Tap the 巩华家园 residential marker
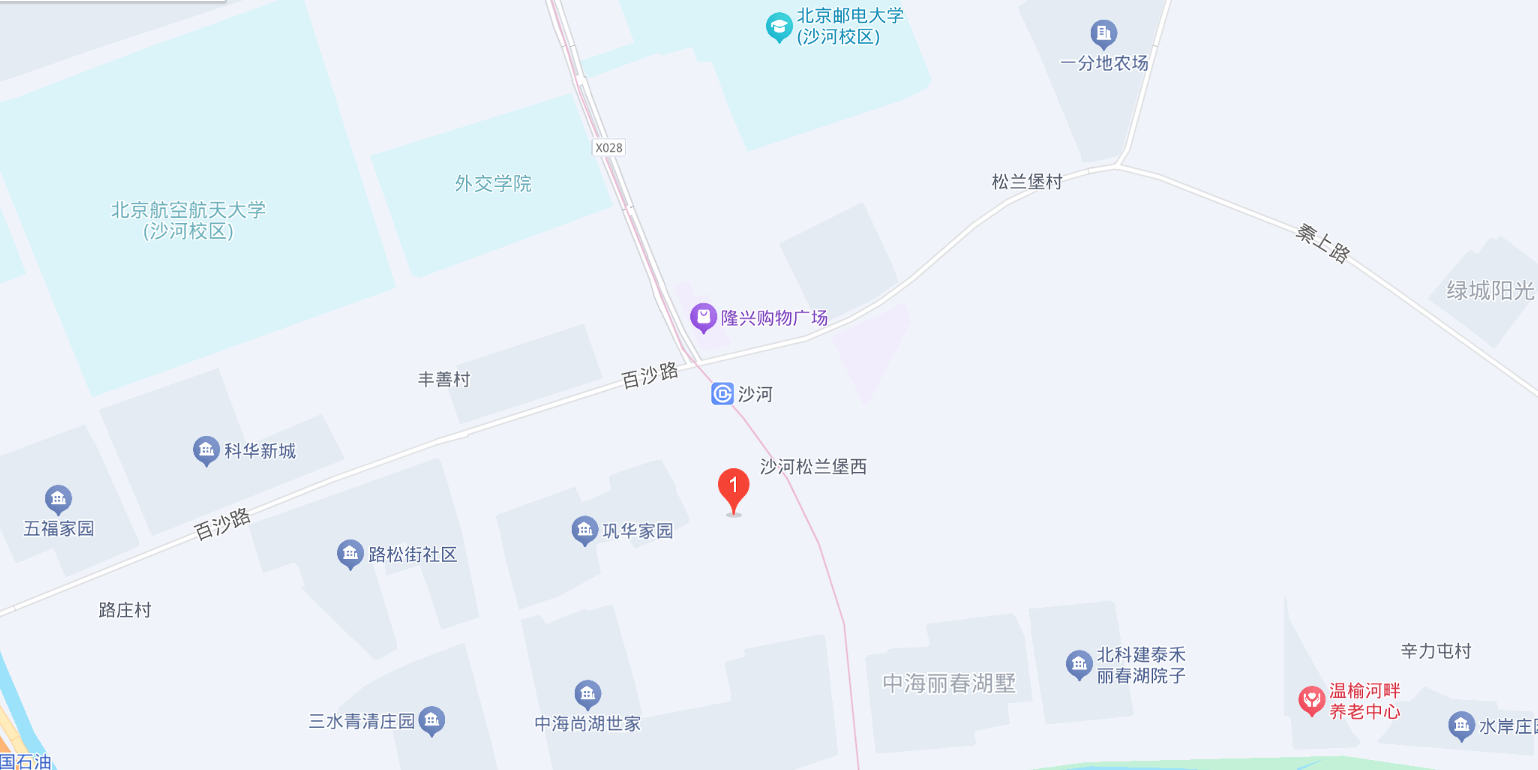Viewport: 1538px width, 770px height. pos(585,530)
